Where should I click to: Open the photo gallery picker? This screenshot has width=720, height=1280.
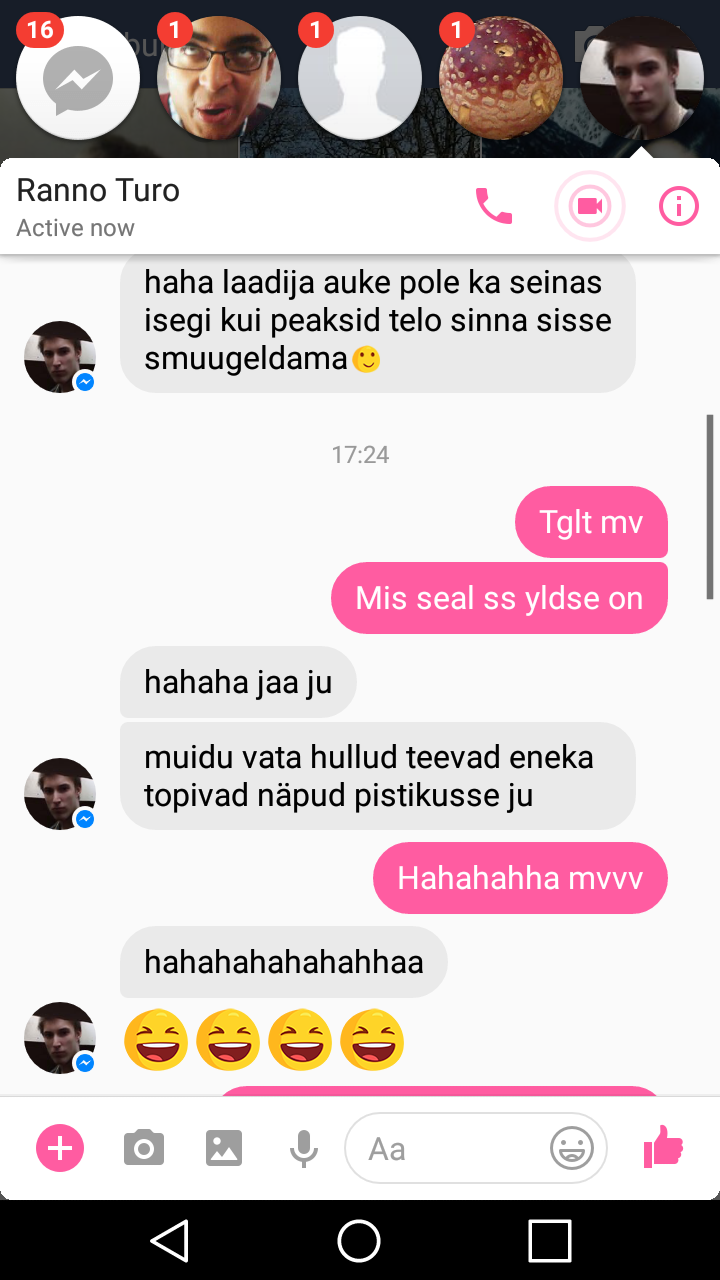tap(224, 1148)
